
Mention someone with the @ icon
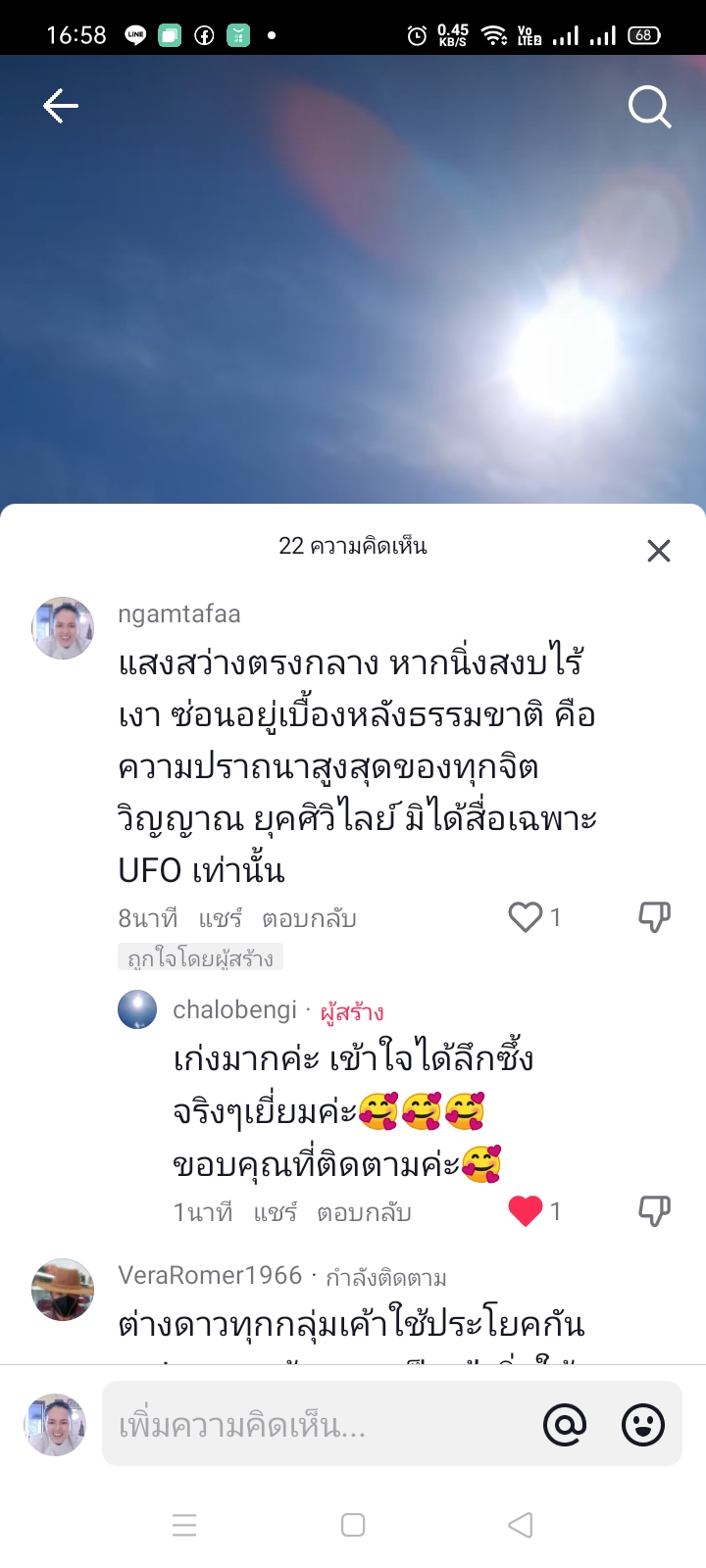pos(565,1425)
